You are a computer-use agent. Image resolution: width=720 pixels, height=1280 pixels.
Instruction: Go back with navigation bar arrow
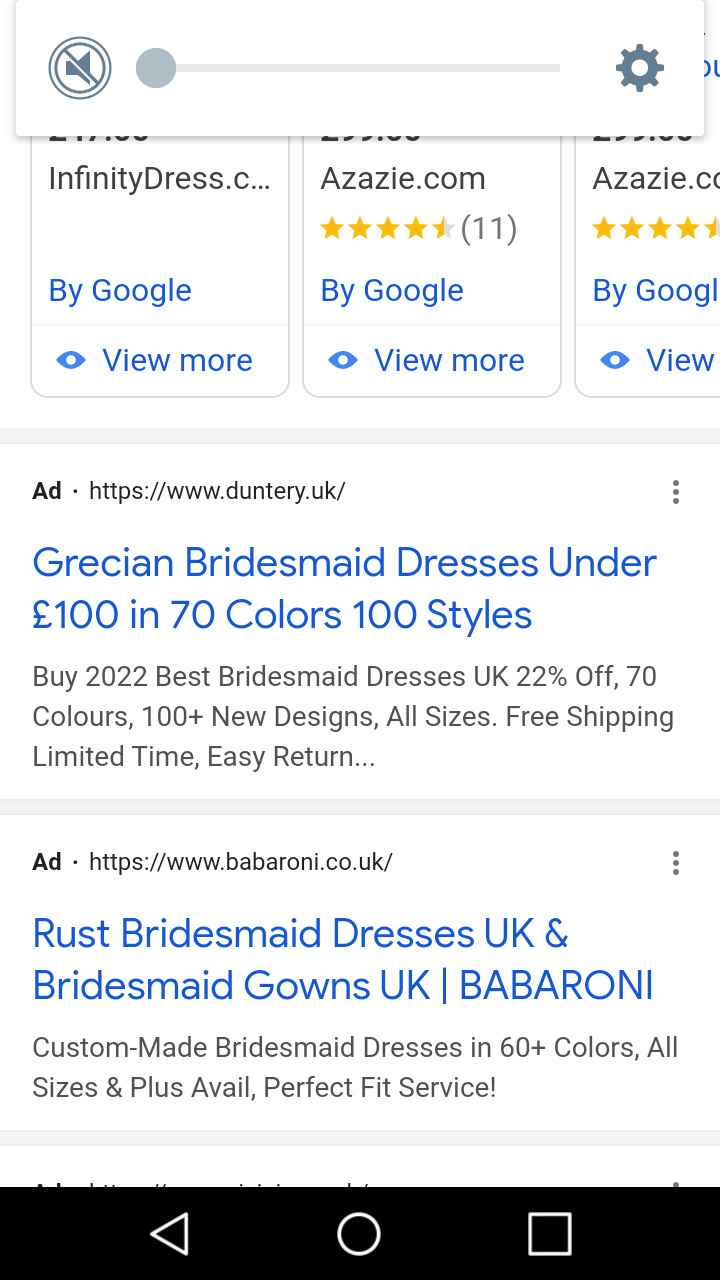point(170,1233)
